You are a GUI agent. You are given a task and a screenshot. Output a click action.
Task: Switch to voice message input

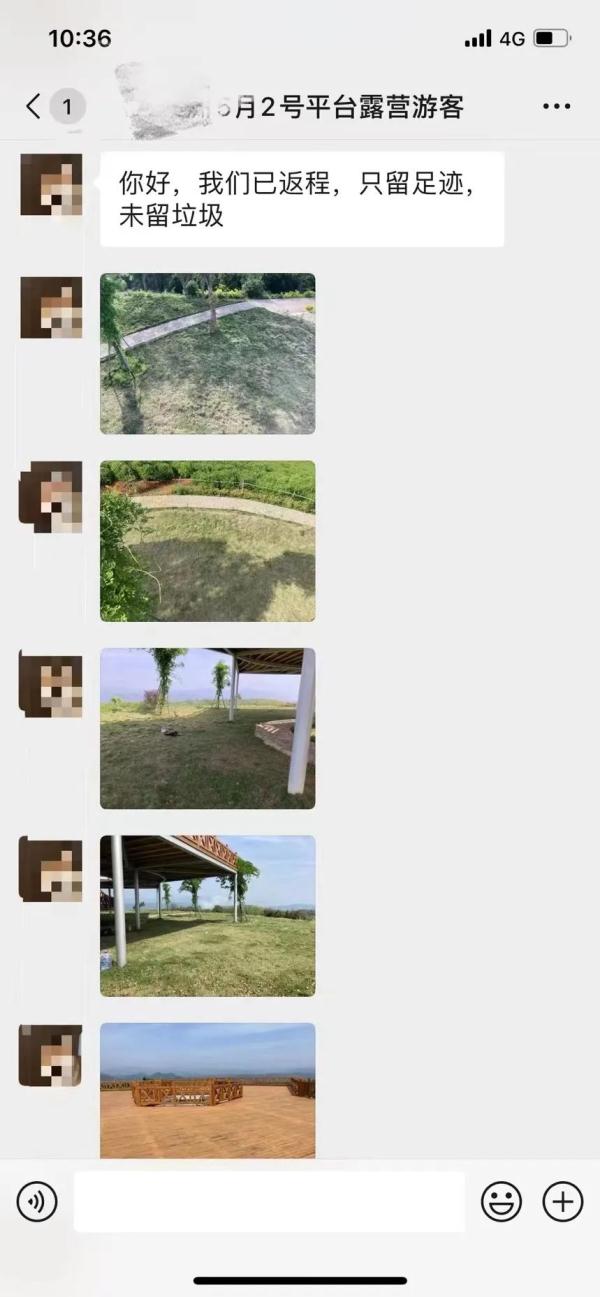[37, 1201]
